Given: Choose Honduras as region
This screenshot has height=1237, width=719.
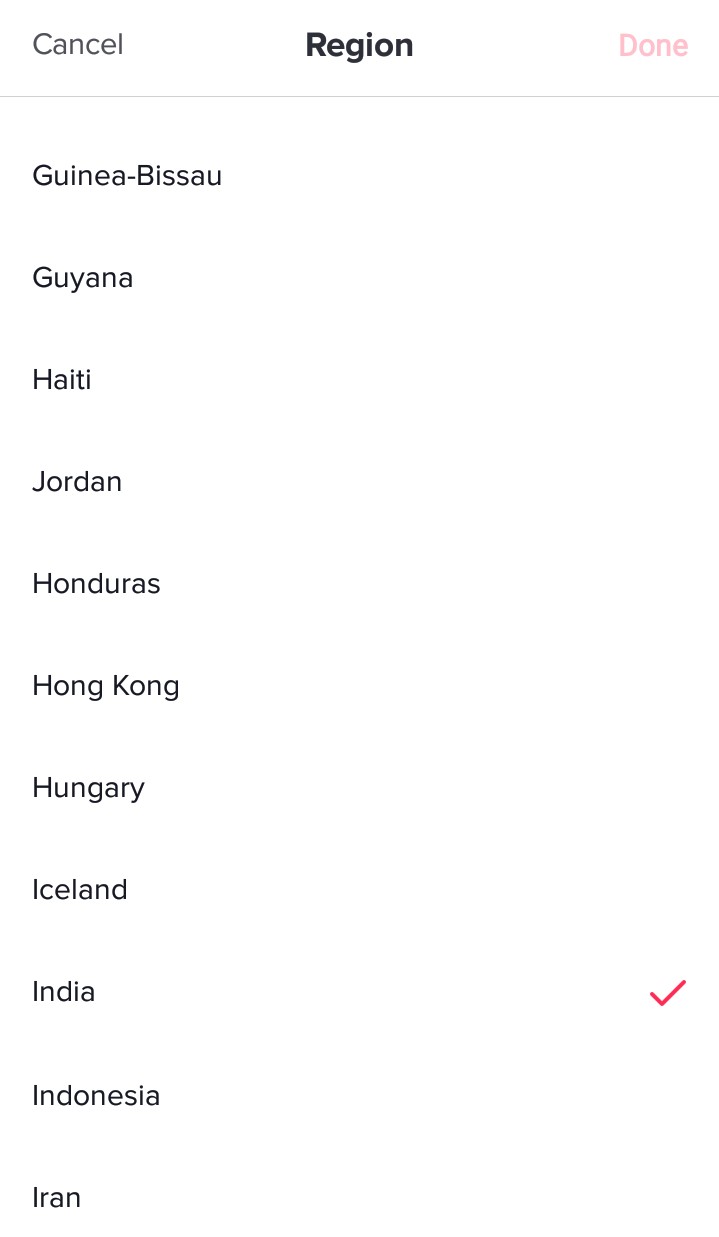Looking at the screenshot, I should pos(96,584).
